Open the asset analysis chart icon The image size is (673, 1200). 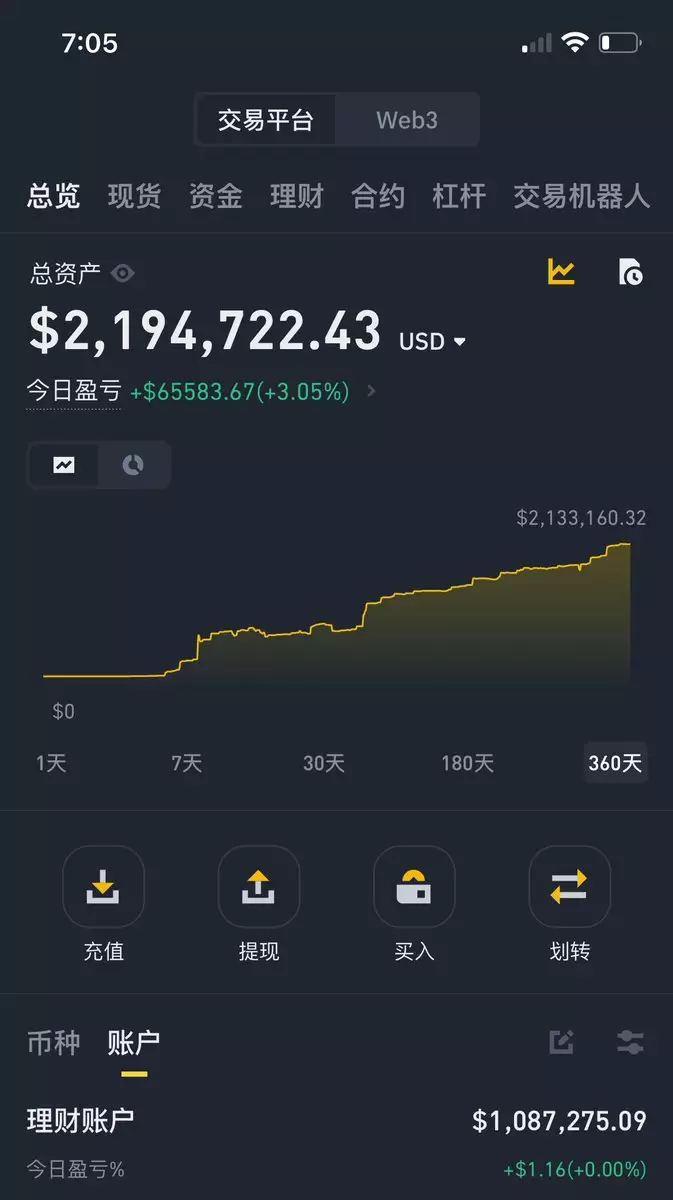coord(562,272)
